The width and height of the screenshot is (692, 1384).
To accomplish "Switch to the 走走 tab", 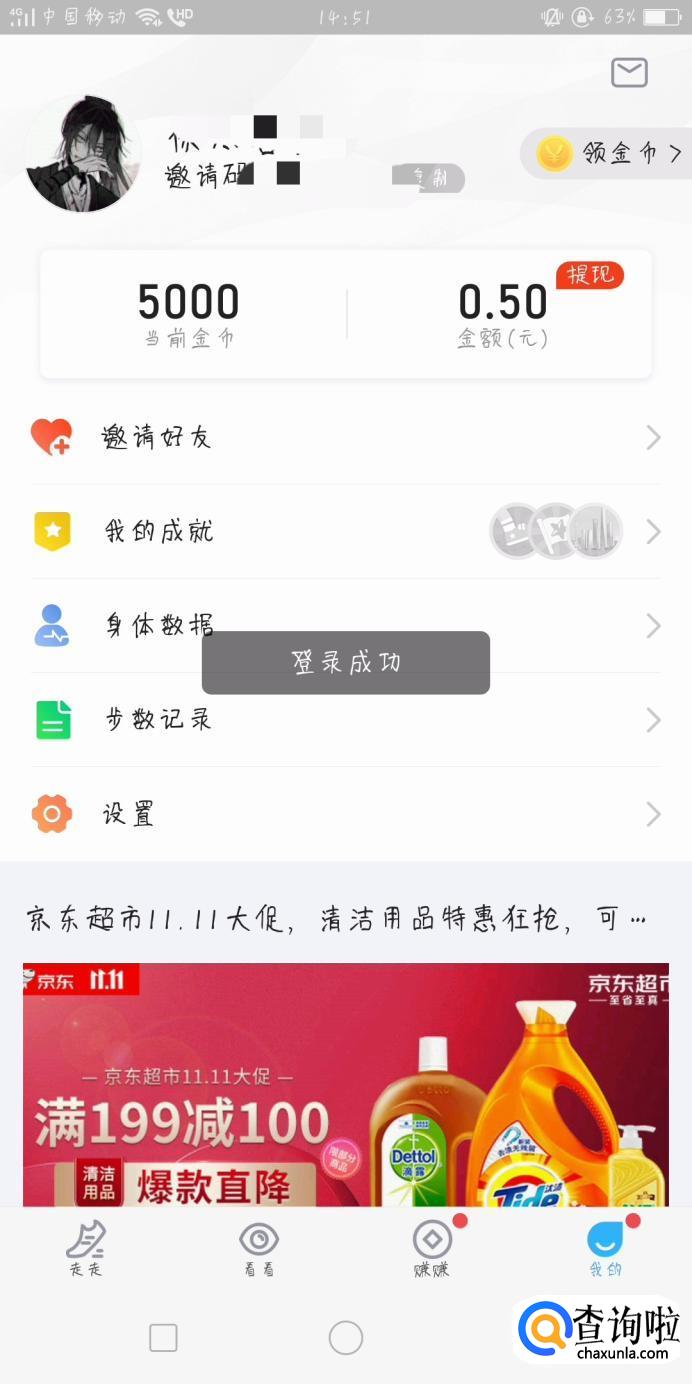I will pos(86,1249).
